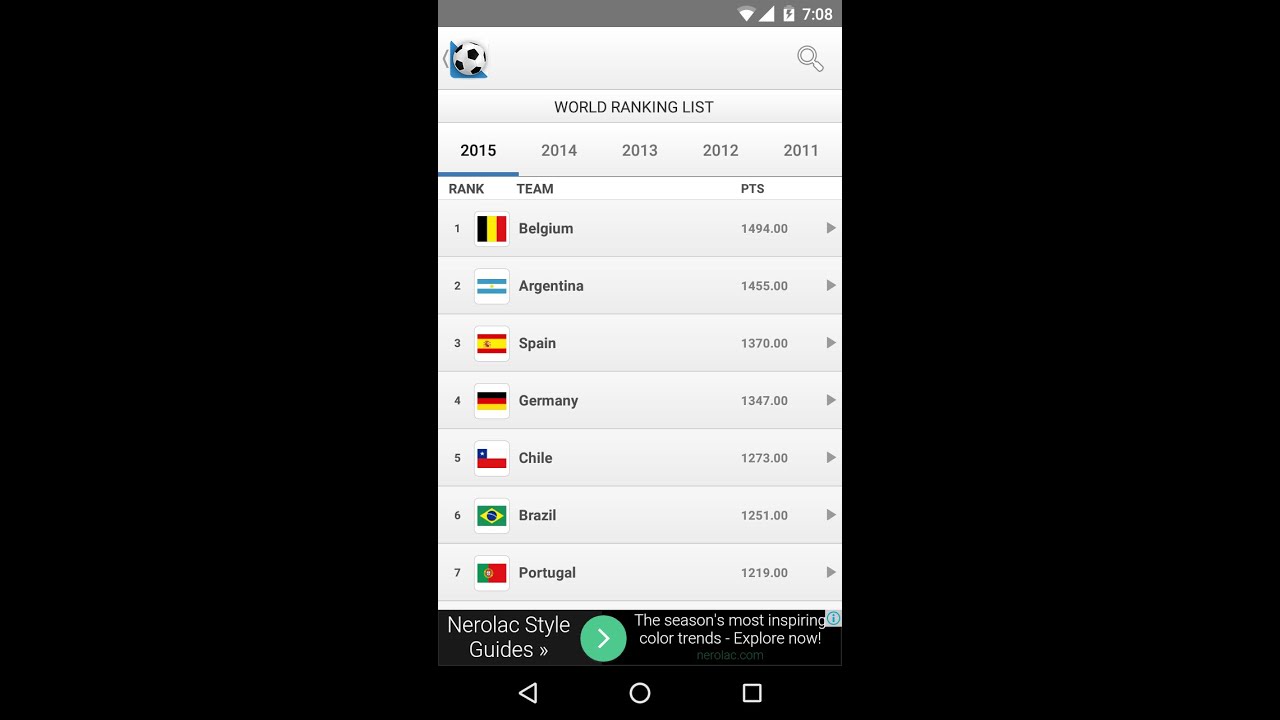This screenshot has height=720, width=1280.
Task: Open Belgium's ranking details
Action: click(x=640, y=228)
